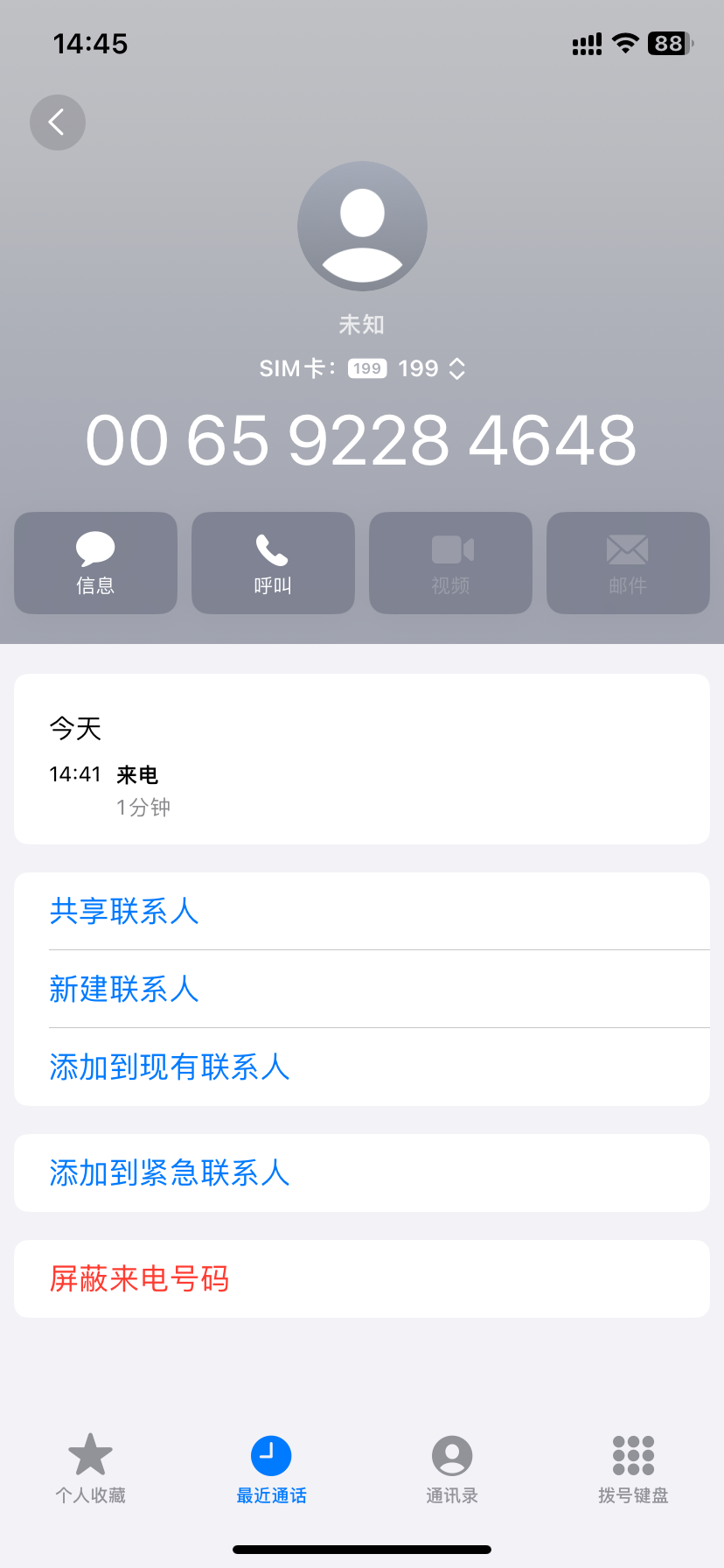Image resolution: width=724 pixels, height=1568 pixels.
Task: Block caller with 屏蔽来电号码
Action: coord(139,1278)
